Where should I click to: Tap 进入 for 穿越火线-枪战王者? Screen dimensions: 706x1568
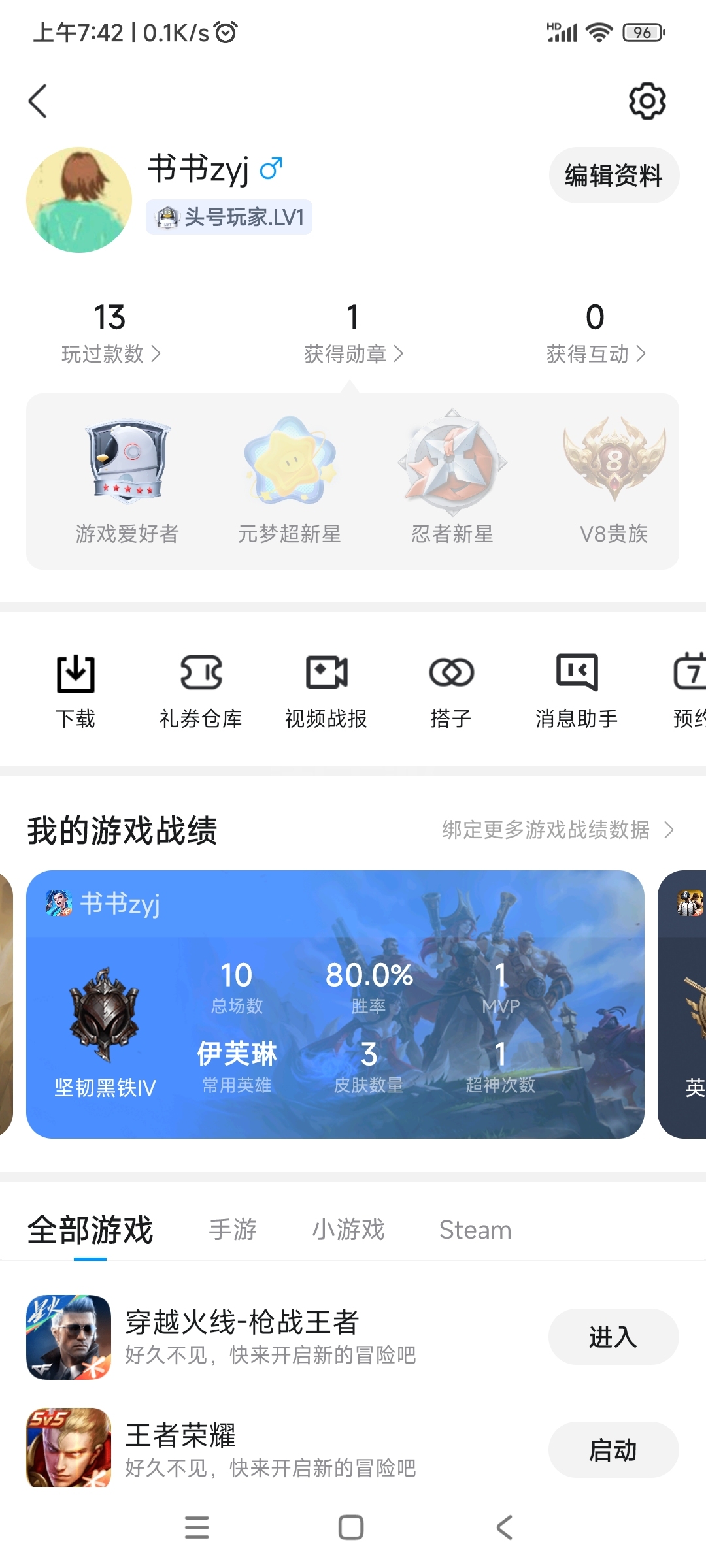pos(613,1337)
